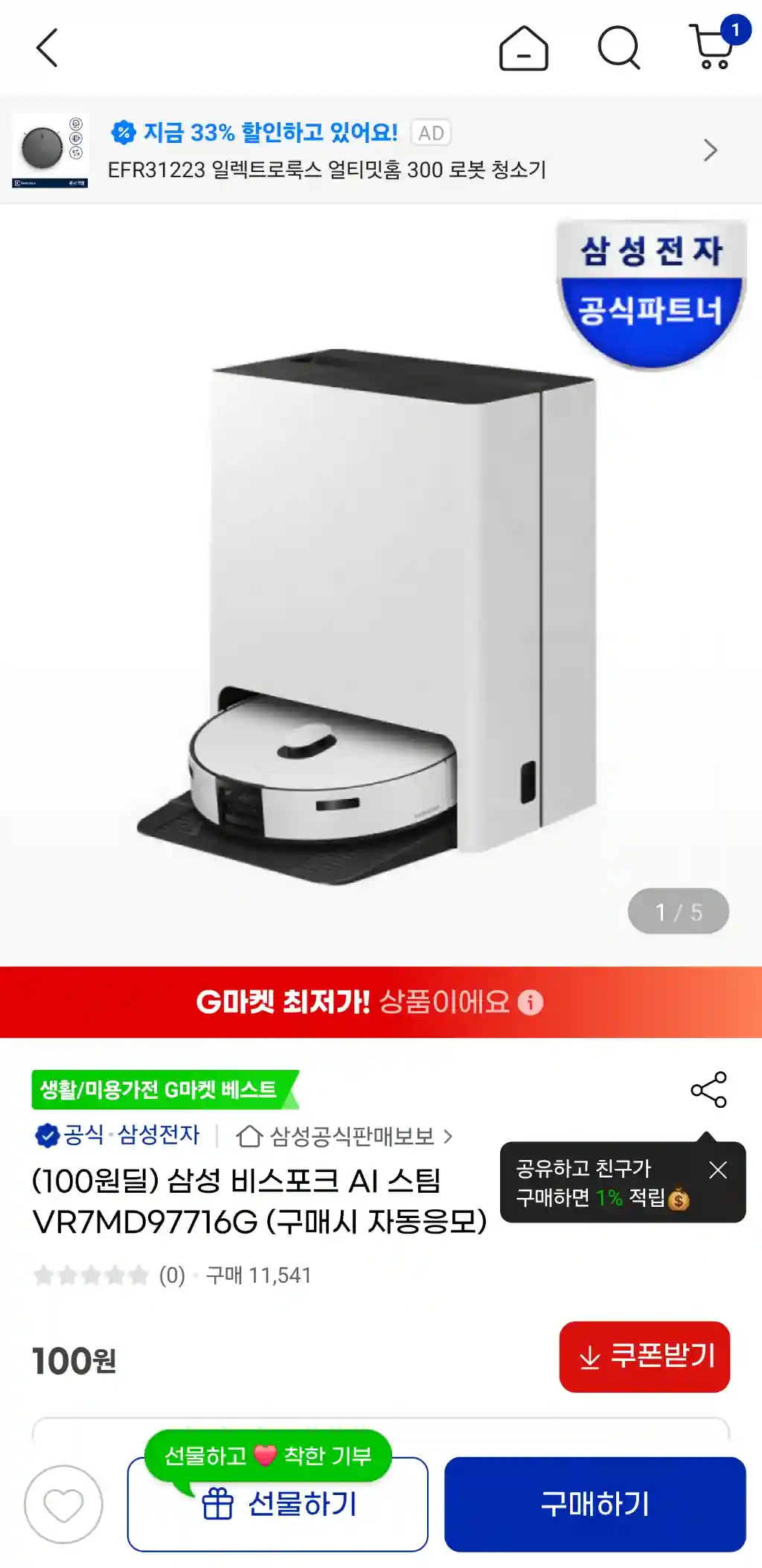Tap the info icon on lowest price banner
Image resolution: width=762 pixels, height=1568 pixels.
531,1002
